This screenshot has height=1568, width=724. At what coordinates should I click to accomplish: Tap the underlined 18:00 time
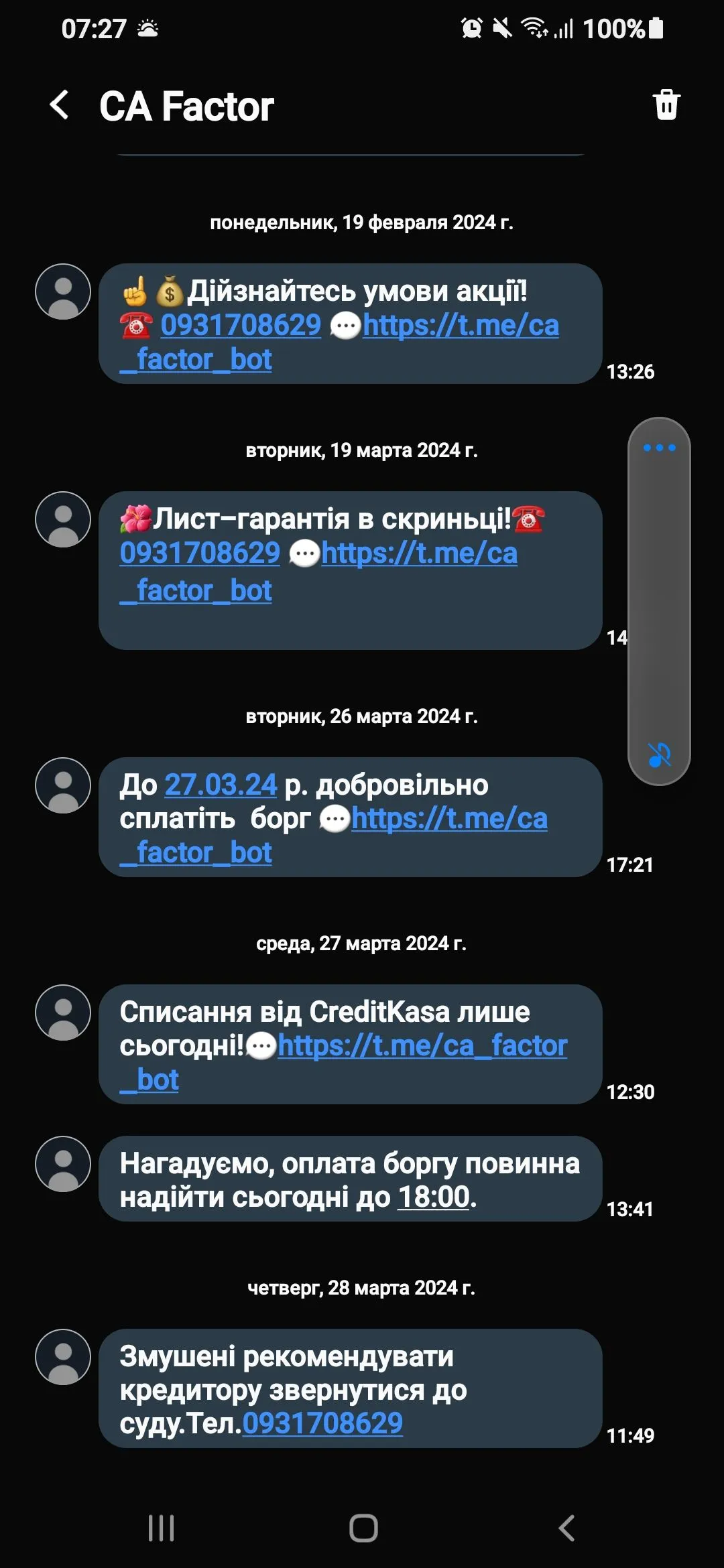pyautogui.click(x=434, y=1197)
